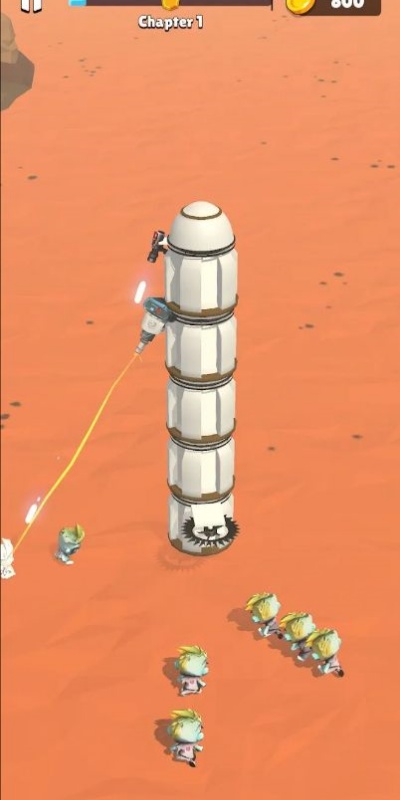Pause the game
The height and width of the screenshot is (800, 400).
pyautogui.click(x=31, y=5)
